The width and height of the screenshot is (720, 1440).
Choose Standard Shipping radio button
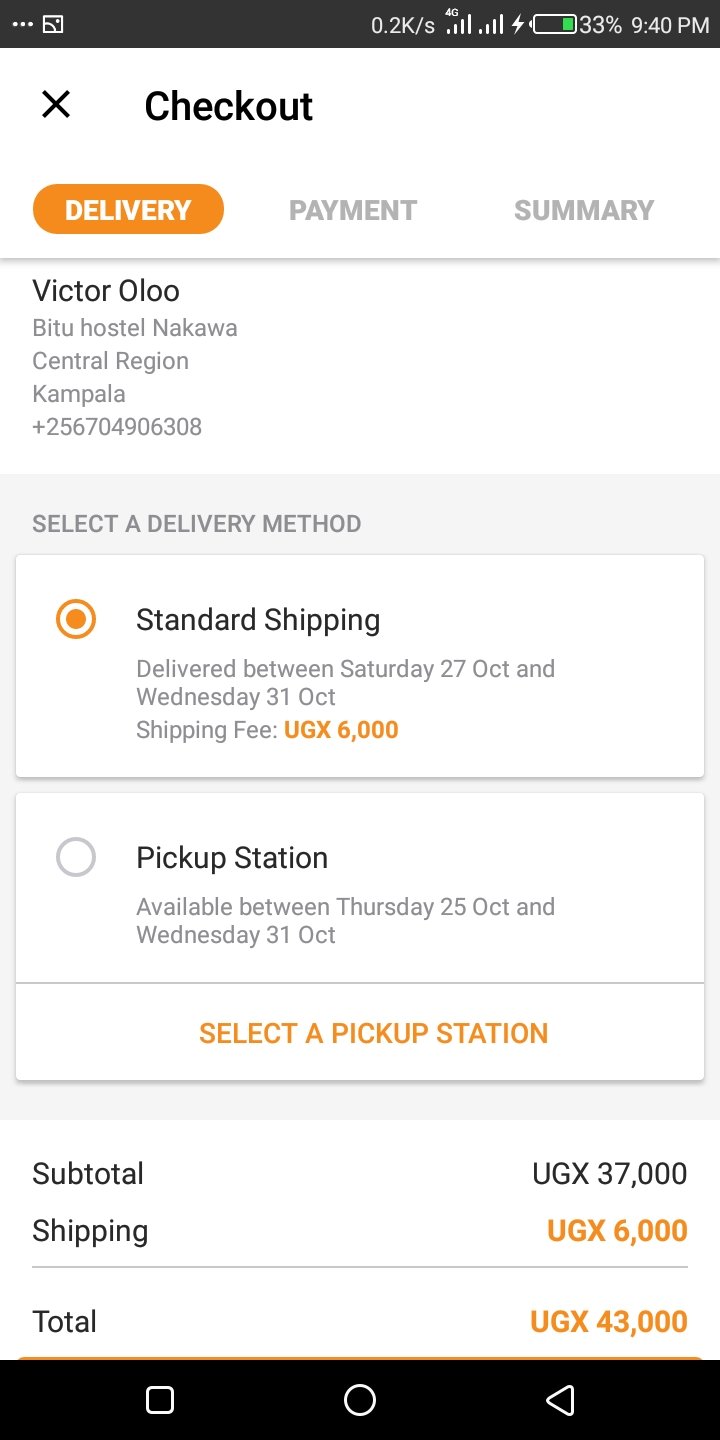(76, 620)
